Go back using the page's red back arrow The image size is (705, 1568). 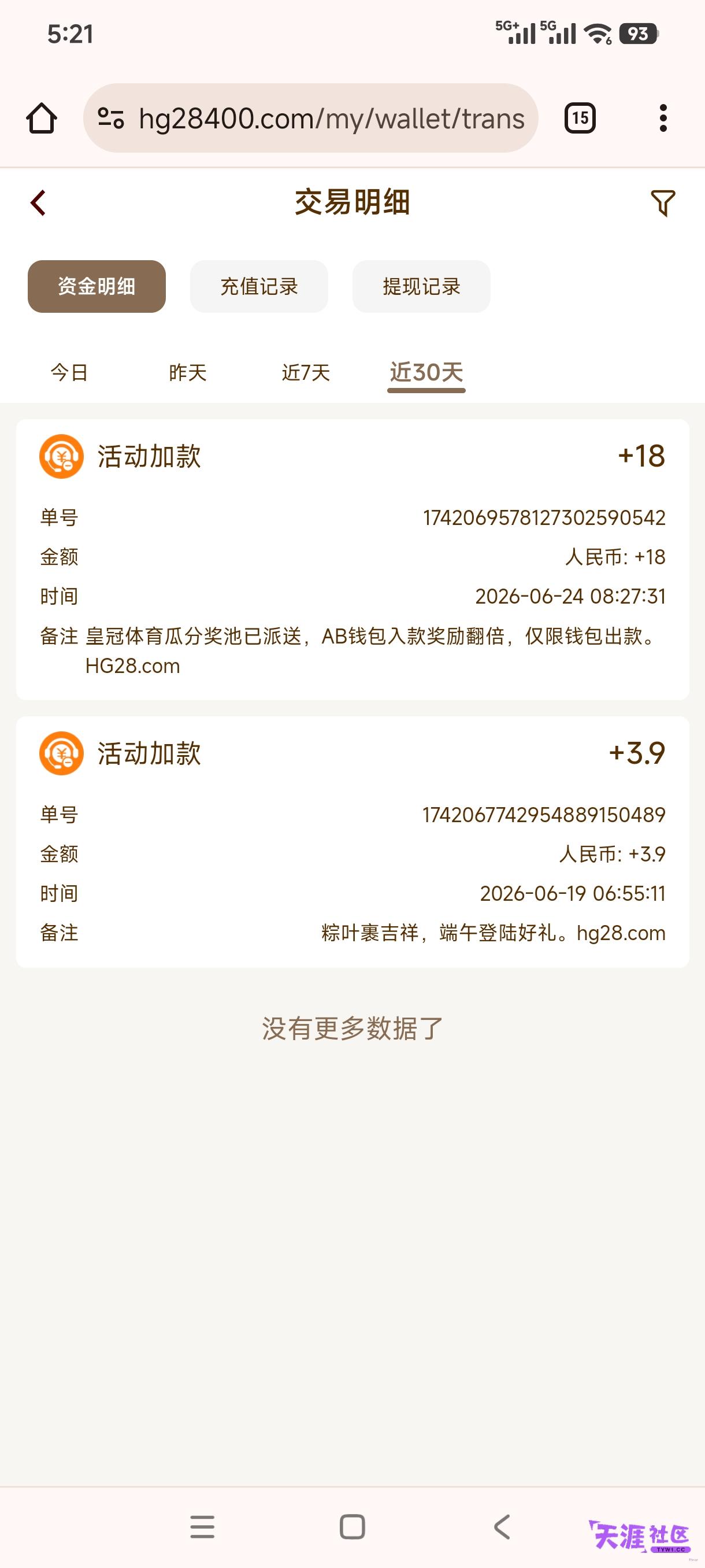pyautogui.click(x=38, y=203)
